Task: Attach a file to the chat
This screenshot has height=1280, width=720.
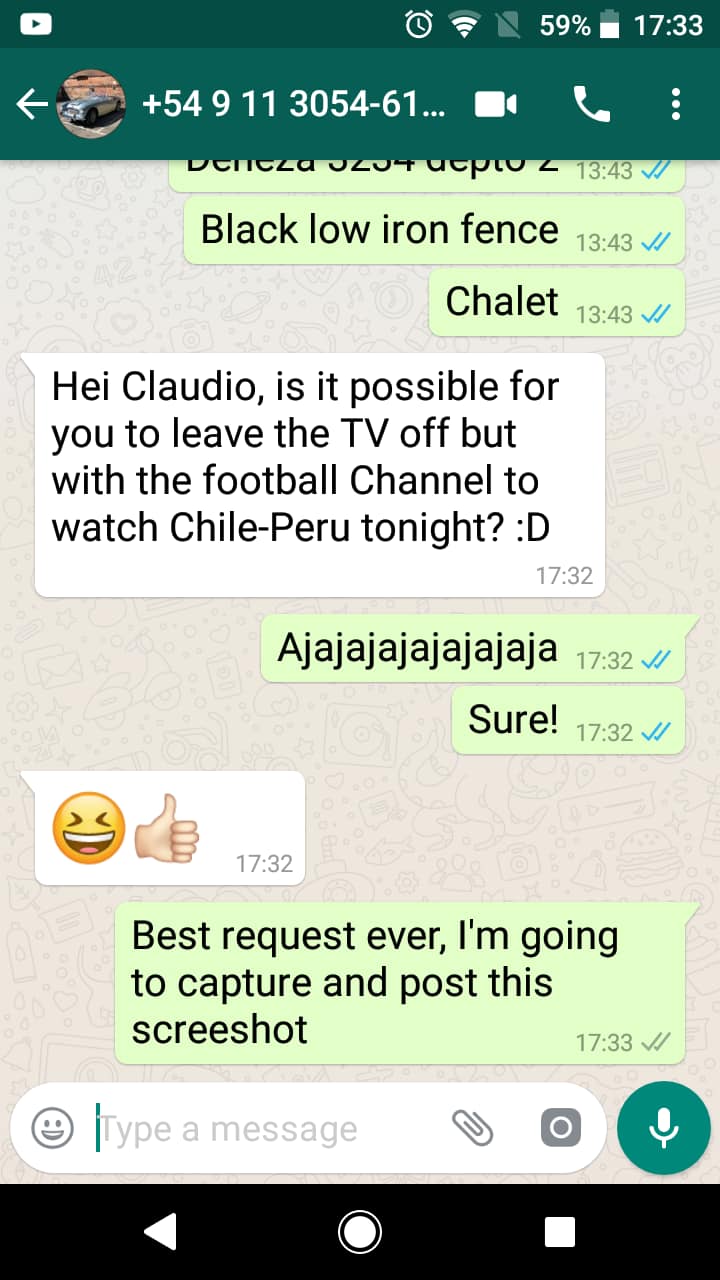Action: click(x=473, y=1129)
